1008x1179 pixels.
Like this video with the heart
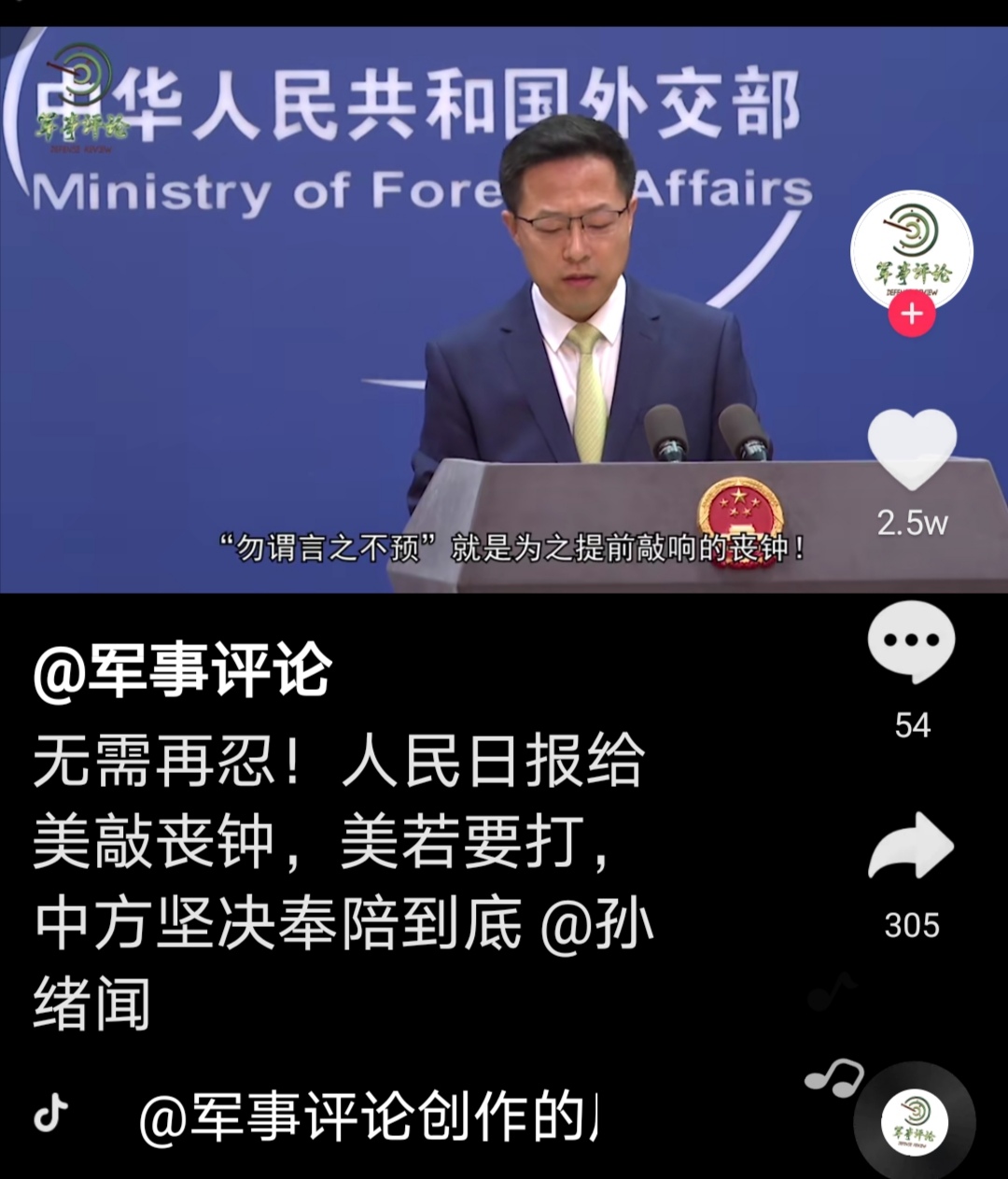912,450
